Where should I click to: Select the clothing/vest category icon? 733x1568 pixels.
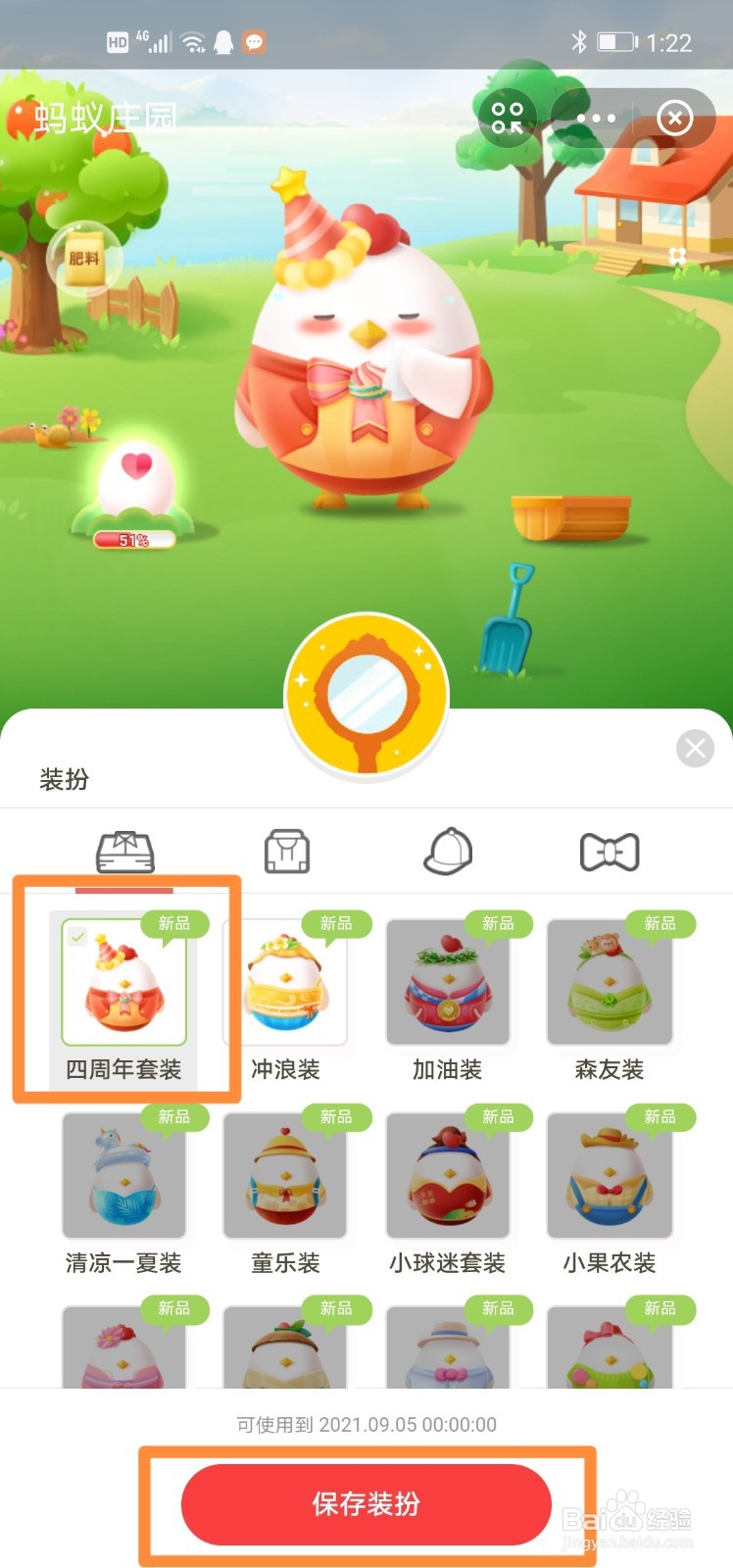point(287,851)
